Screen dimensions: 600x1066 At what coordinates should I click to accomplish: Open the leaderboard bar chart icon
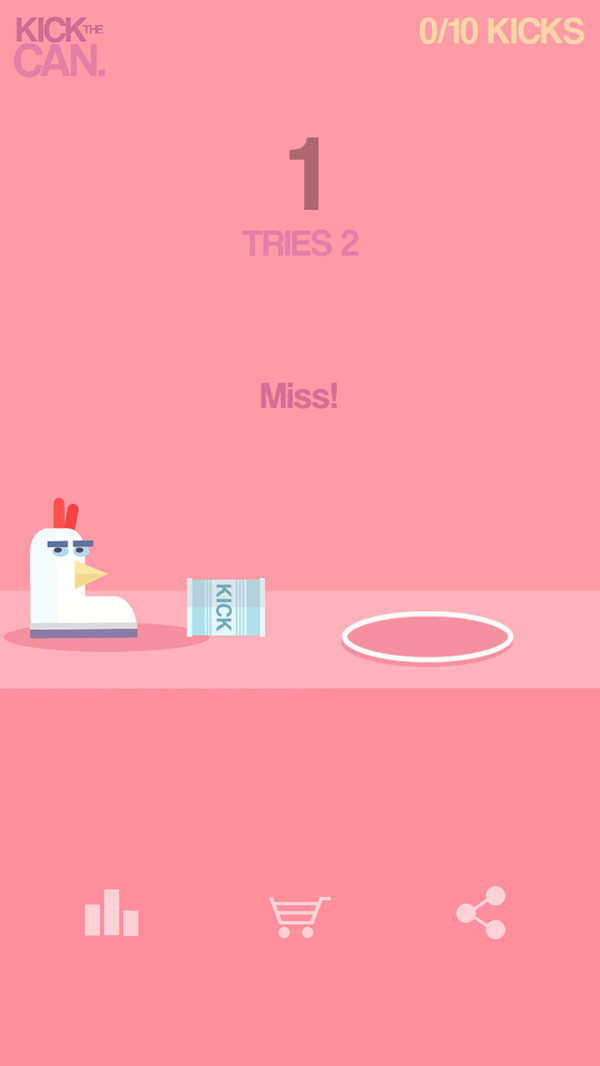[111, 912]
